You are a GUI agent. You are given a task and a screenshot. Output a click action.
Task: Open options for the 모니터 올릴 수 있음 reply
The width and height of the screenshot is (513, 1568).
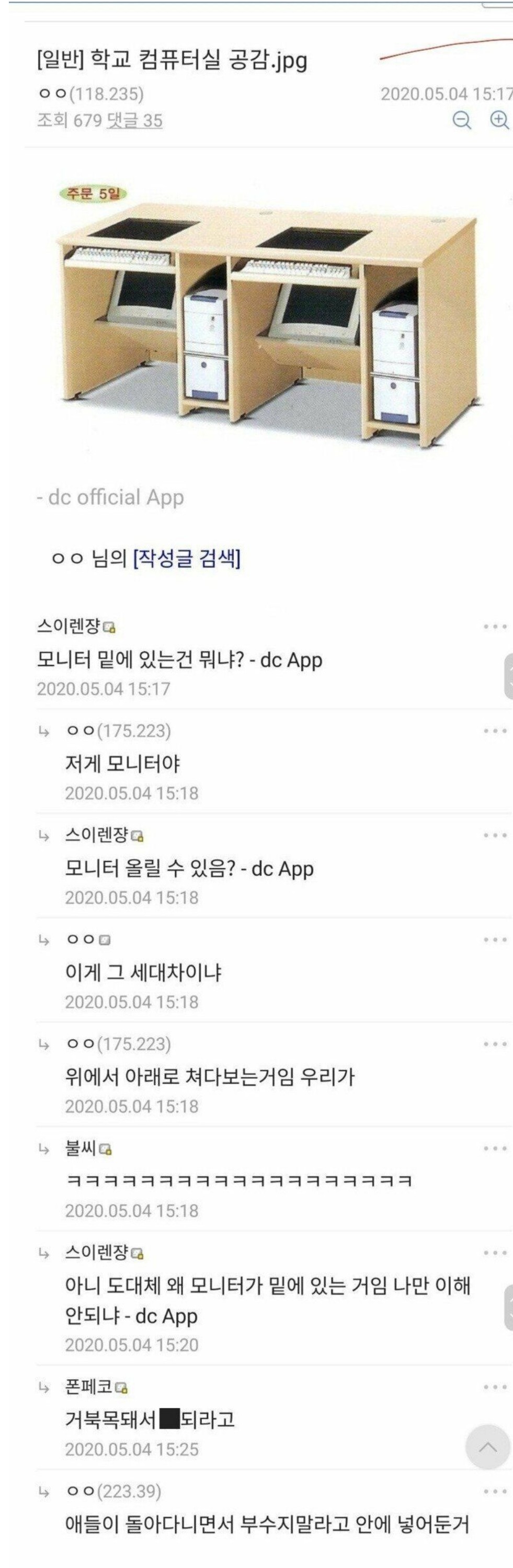click(x=495, y=835)
